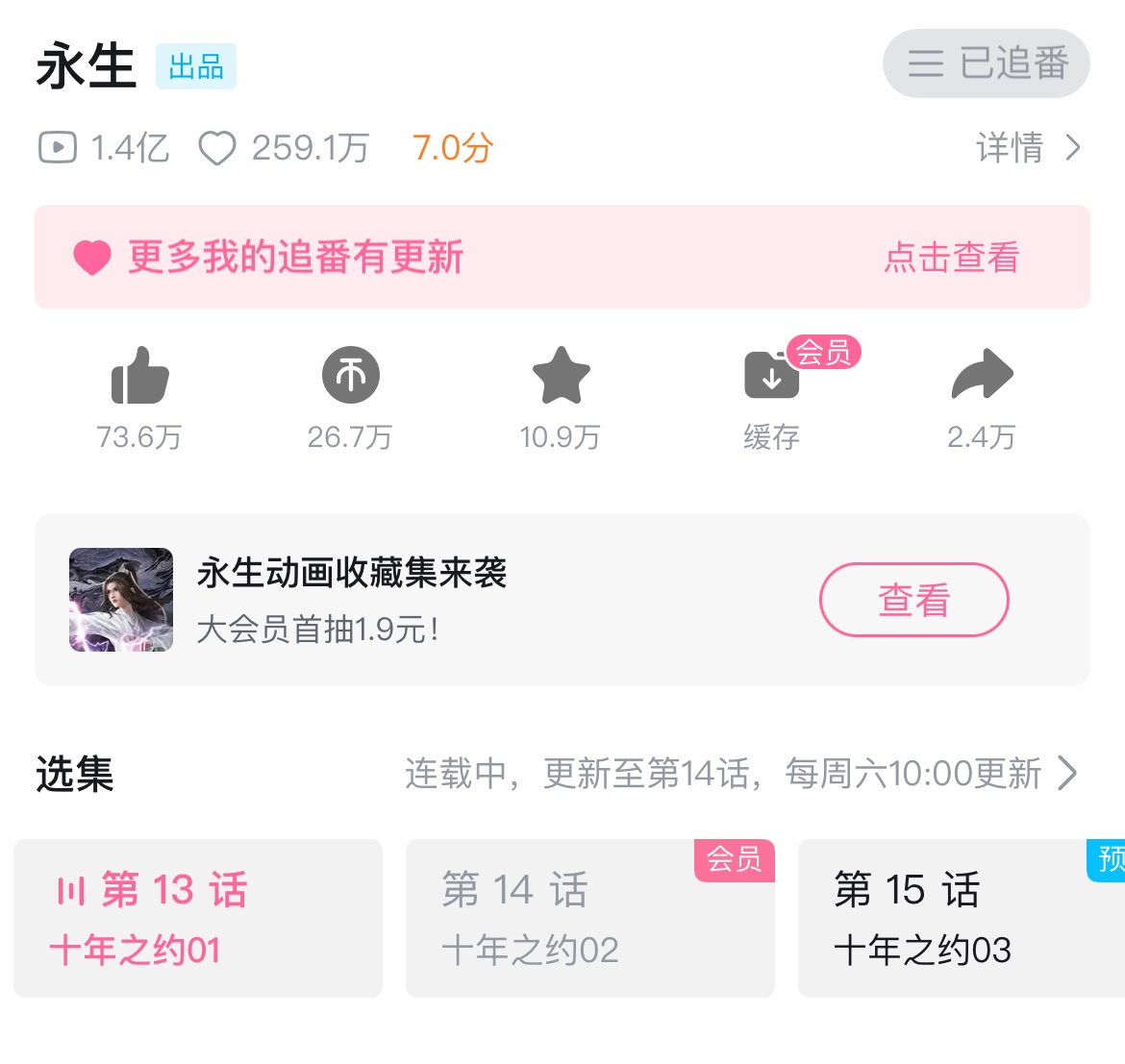Open 详情 details page
The width and height of the screenshot is (1125, 1064).
(x=1027, y=148)
